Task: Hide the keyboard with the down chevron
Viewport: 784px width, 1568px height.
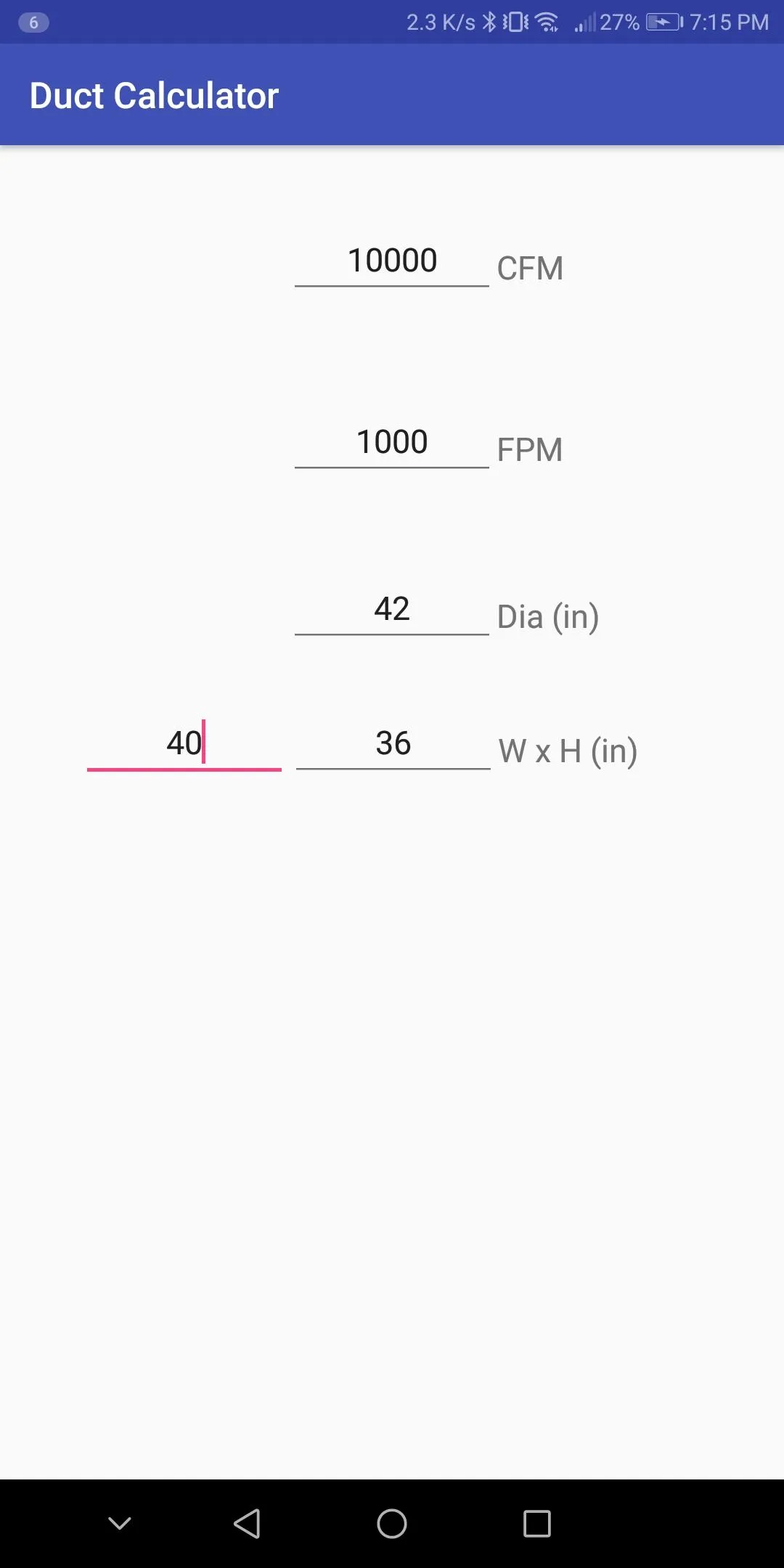Action: pos(120,1524)
